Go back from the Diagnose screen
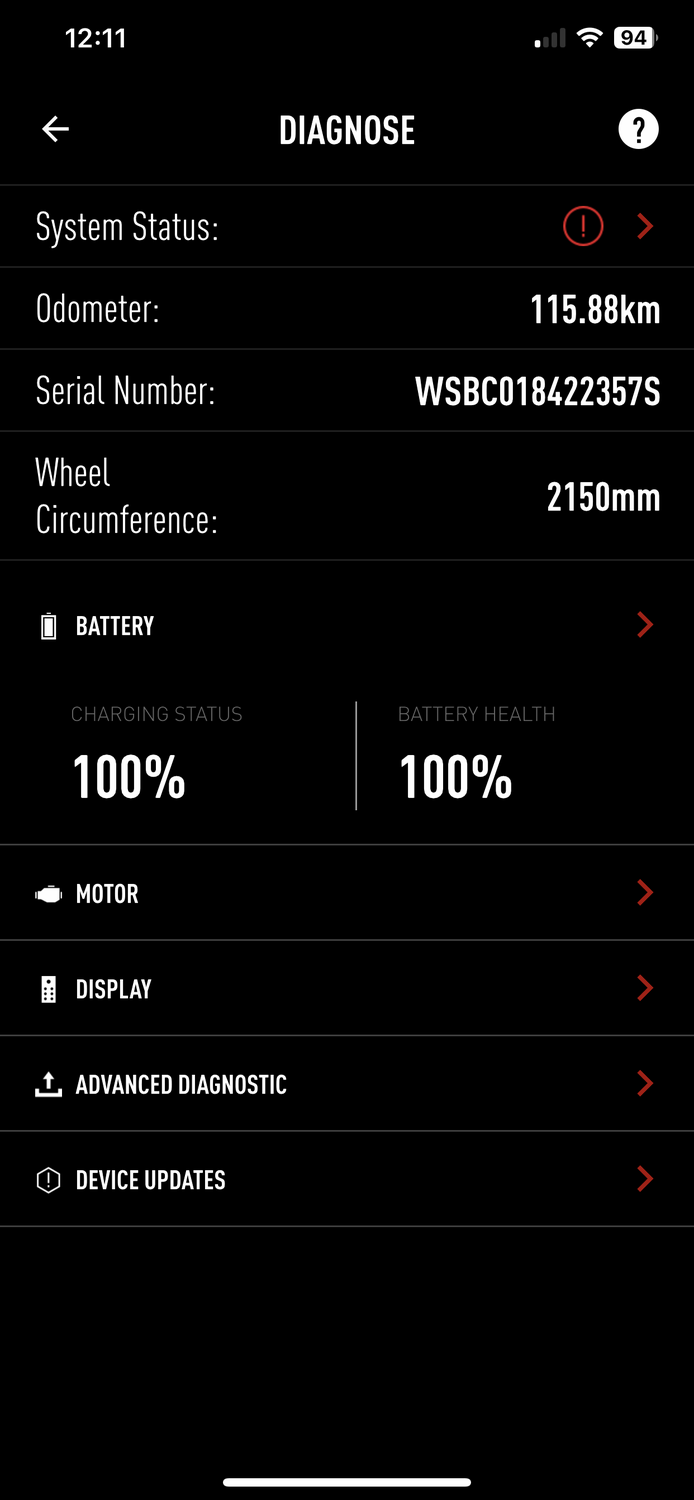Screen dimensions: 694x1500 click(x=55, y=129)
